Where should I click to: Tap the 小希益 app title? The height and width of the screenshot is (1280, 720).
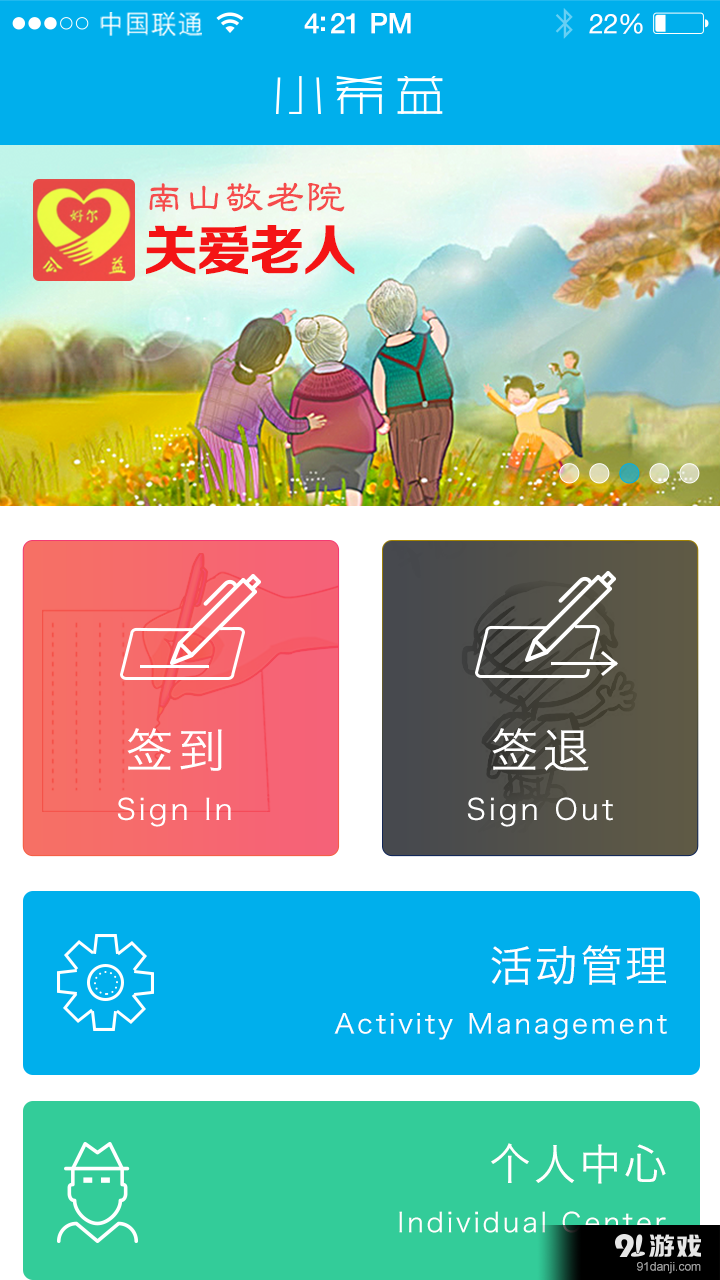(360, 93)
